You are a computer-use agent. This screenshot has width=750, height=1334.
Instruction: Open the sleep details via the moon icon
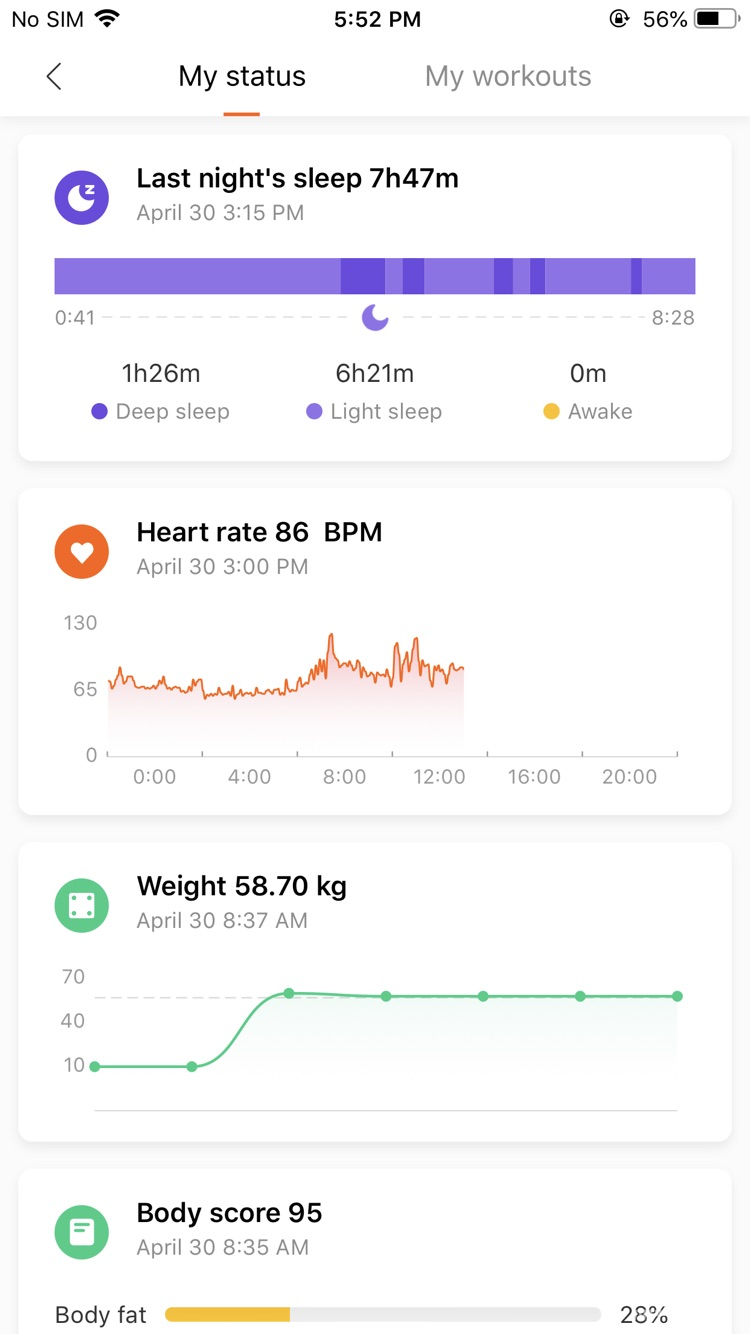(x=81, y=197)
